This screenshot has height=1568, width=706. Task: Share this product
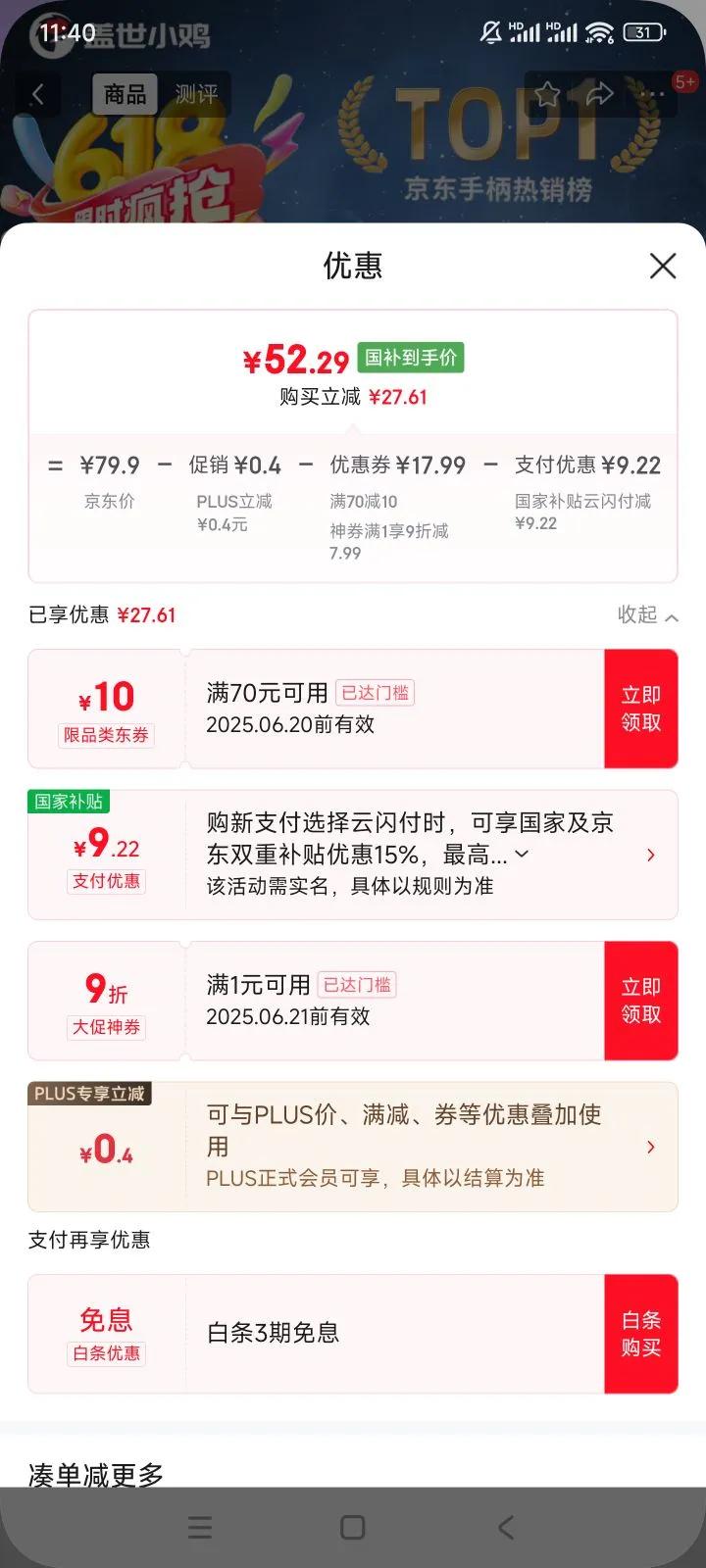[x=599, y=94]
